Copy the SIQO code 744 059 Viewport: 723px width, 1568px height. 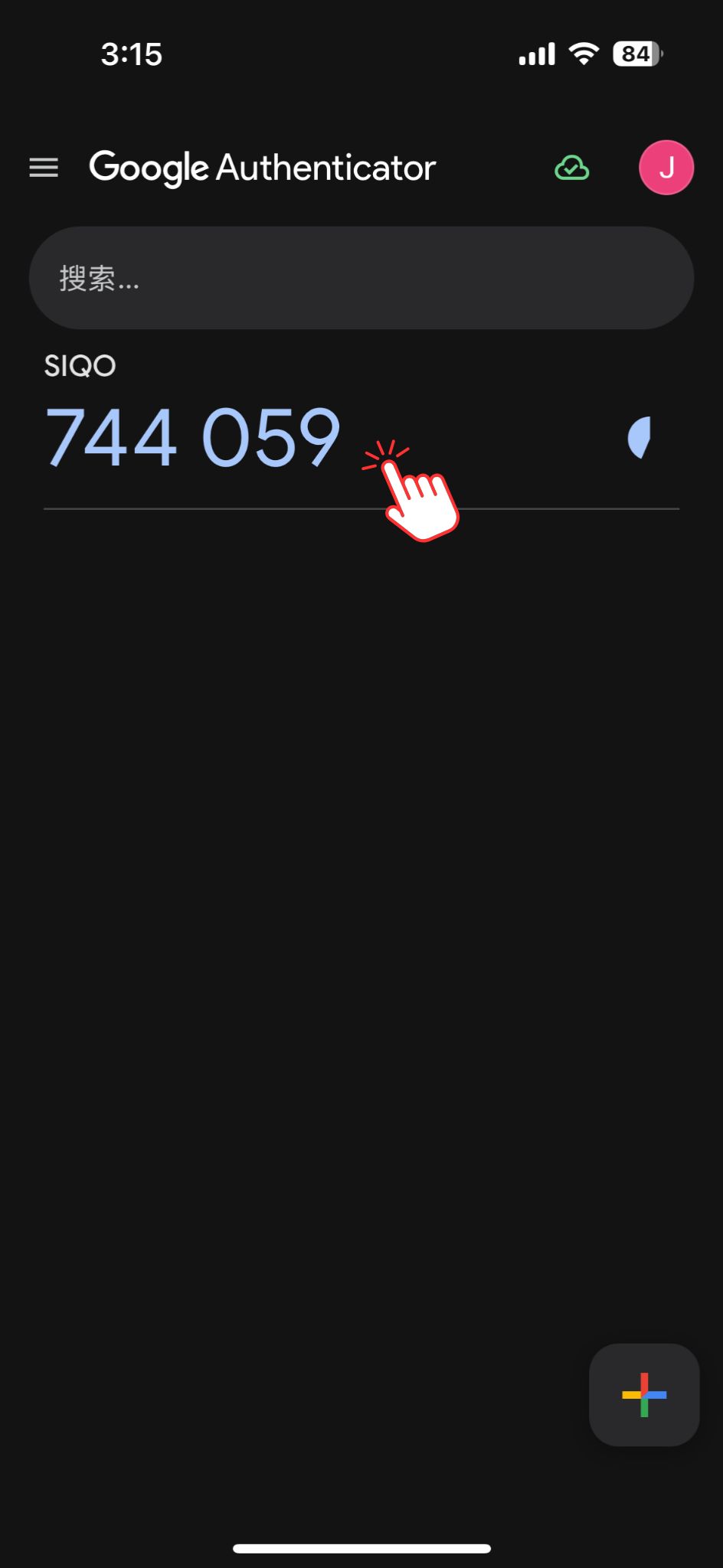tap(193, 437)
